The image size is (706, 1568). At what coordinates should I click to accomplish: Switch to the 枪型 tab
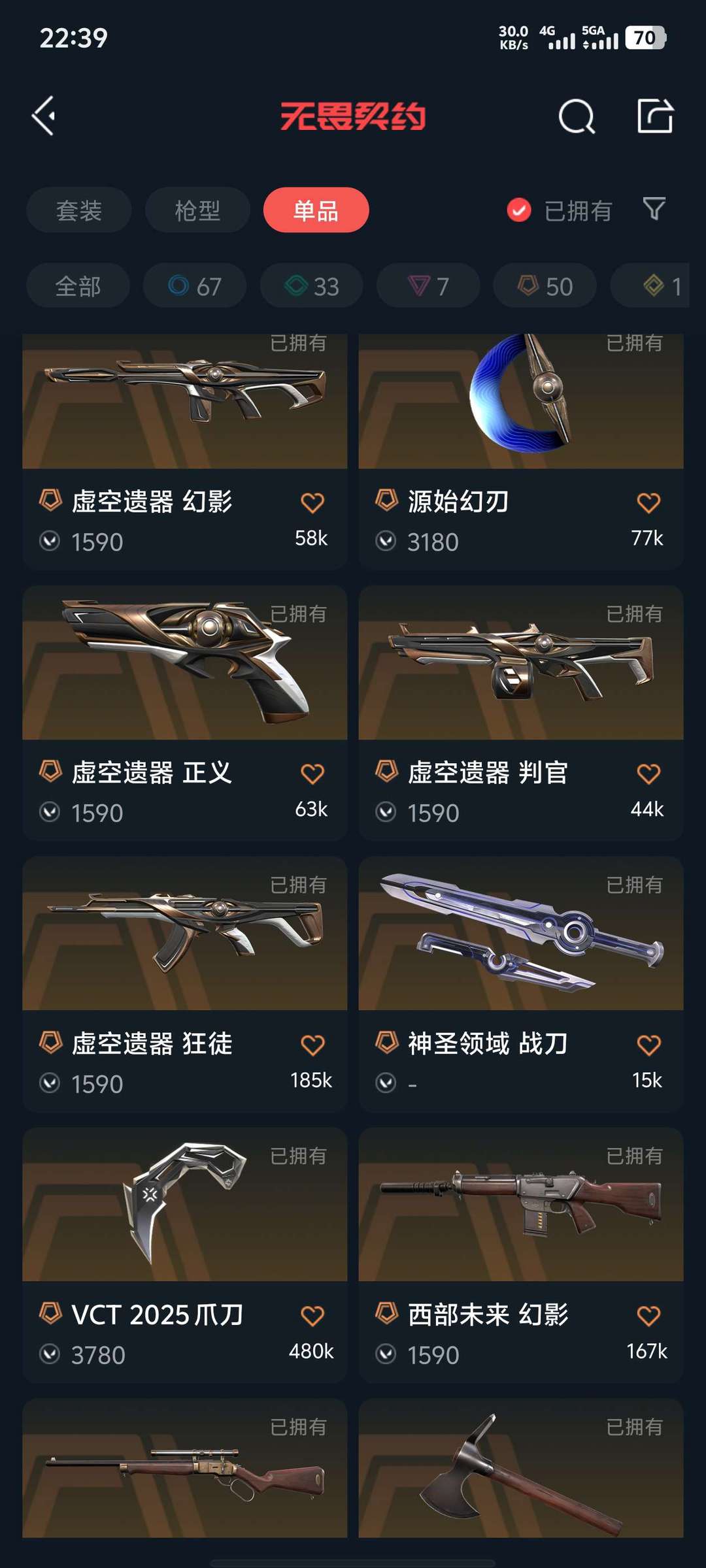(197, 210)
